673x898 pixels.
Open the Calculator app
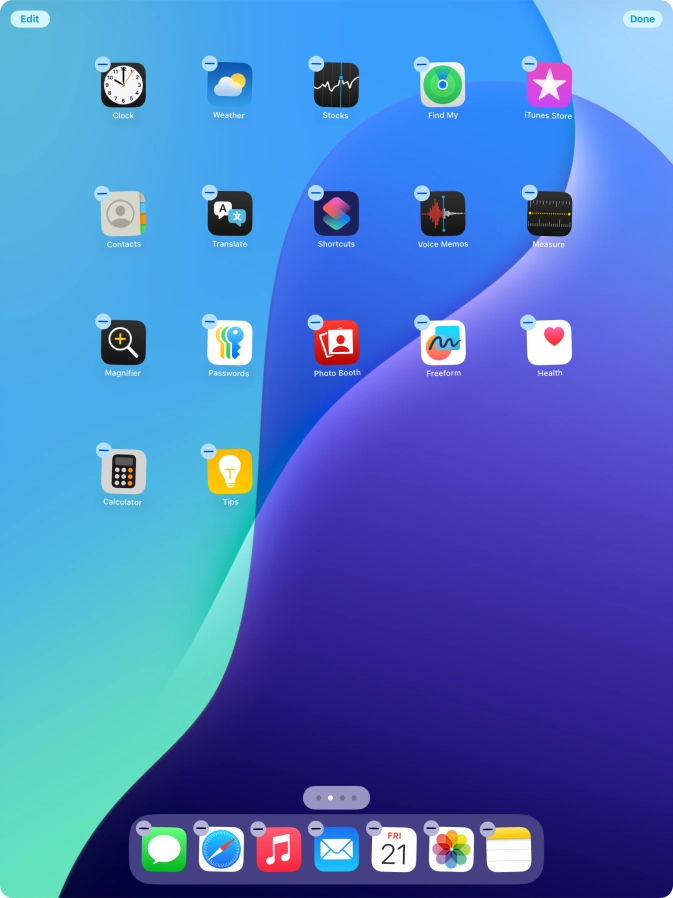[123, 472]
